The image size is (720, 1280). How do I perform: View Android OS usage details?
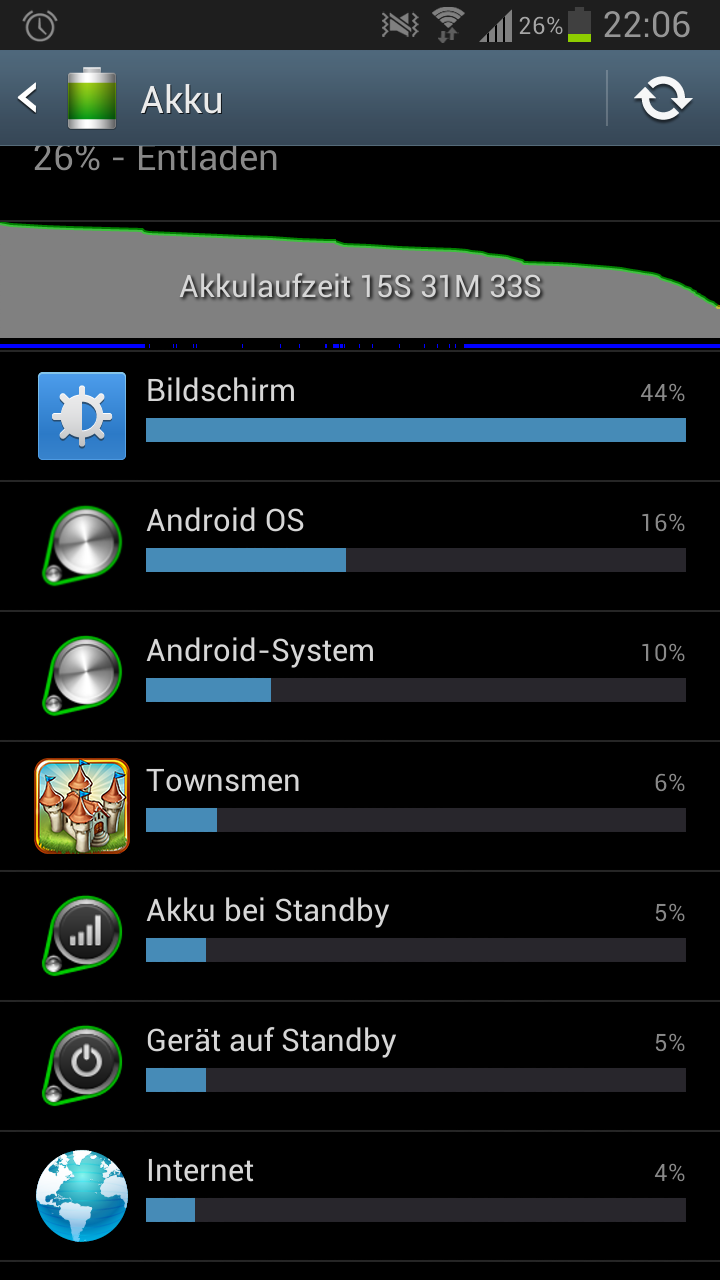tap(360, 546)
